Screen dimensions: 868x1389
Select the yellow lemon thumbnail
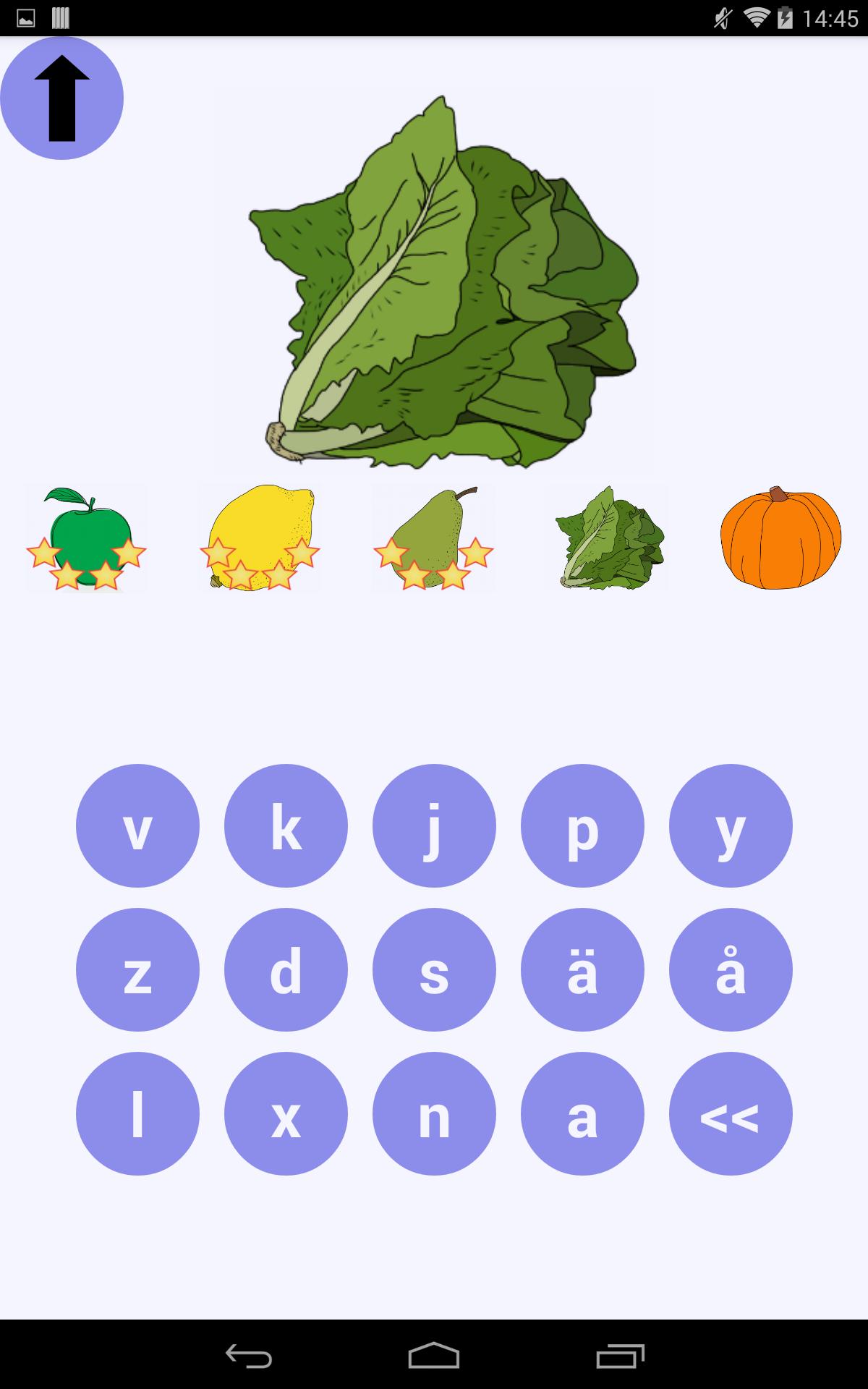coord(260,538)
